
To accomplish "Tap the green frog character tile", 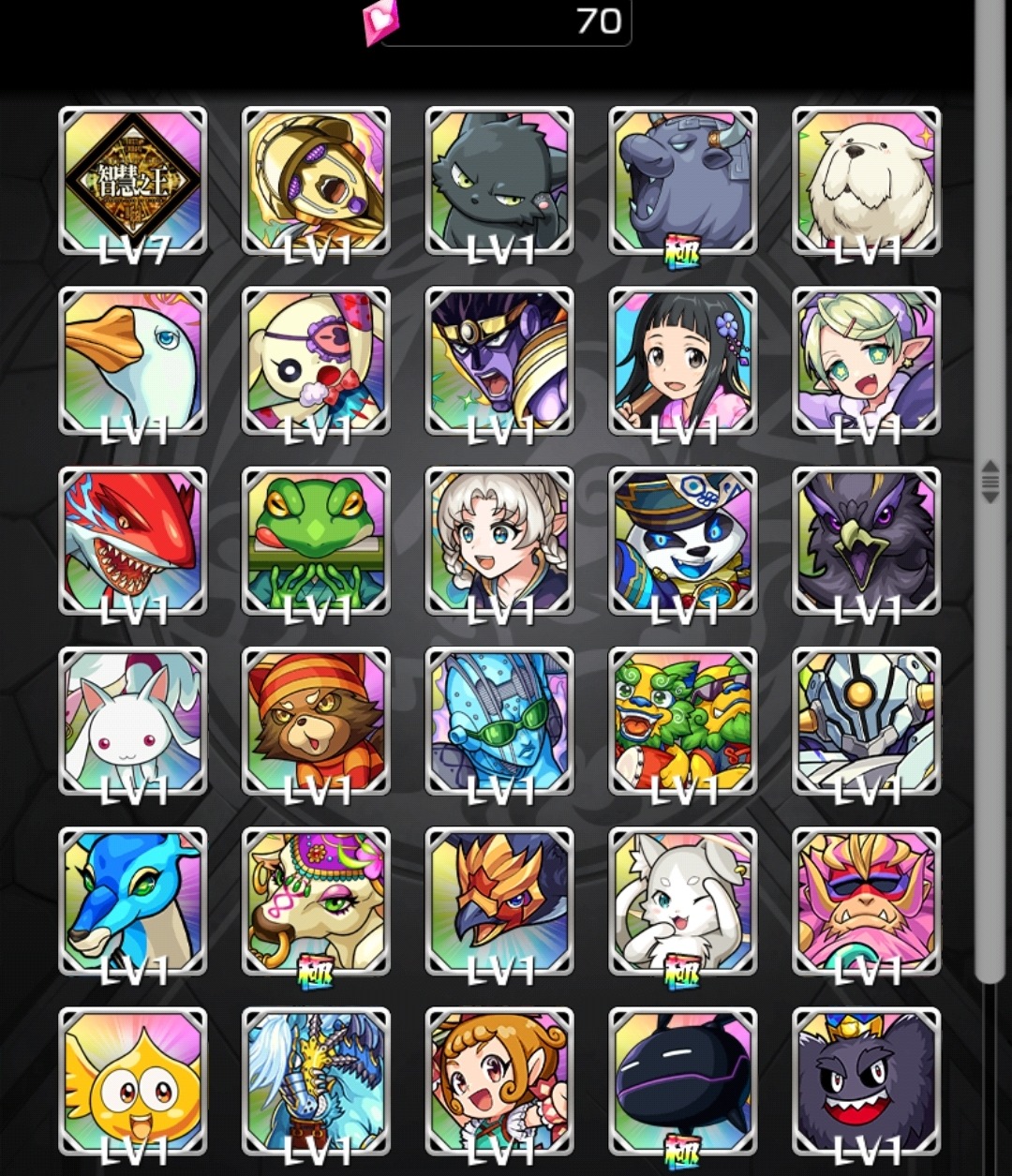I will click(316, 541).
